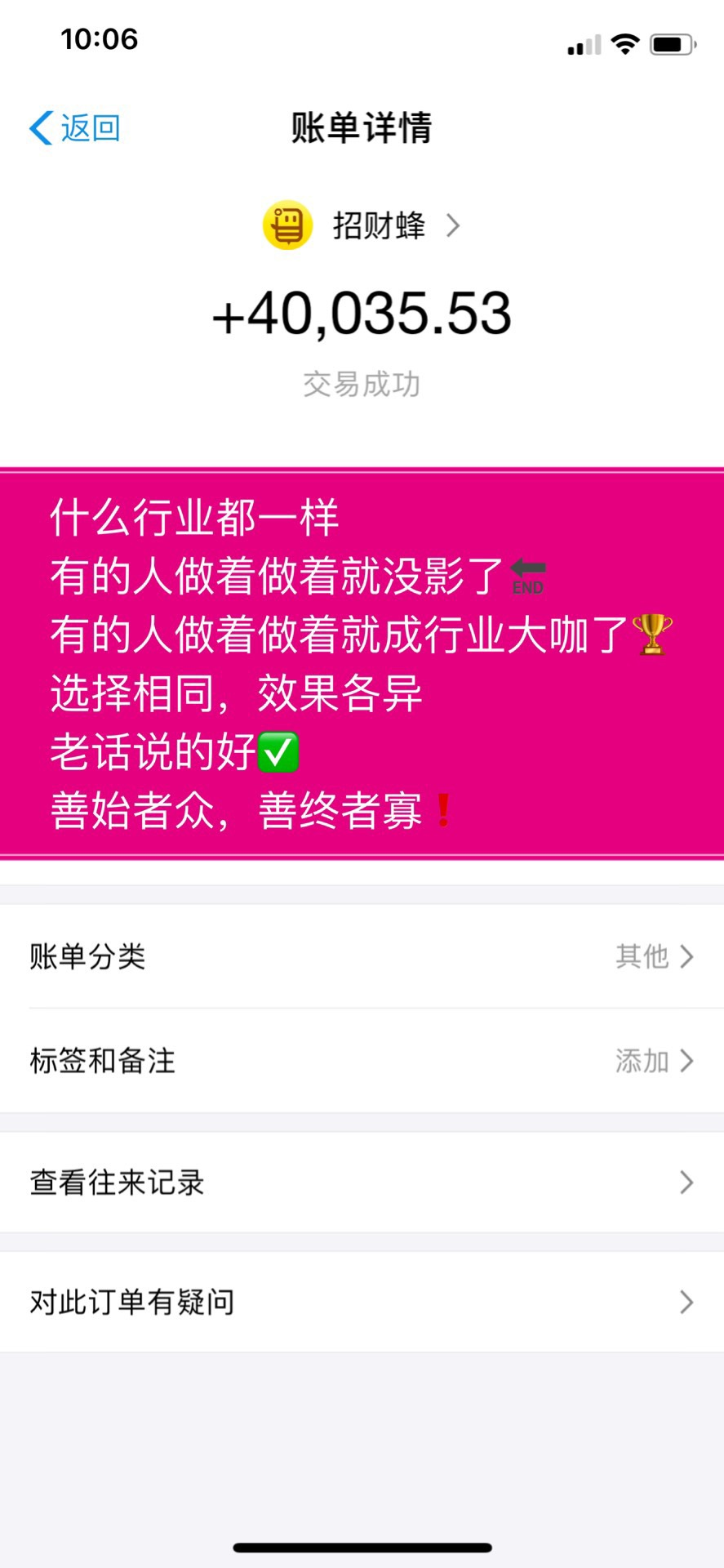Open 账单分类 to change the category
The width and height of the screenshot is (724, 1568).
click(362, 956)
